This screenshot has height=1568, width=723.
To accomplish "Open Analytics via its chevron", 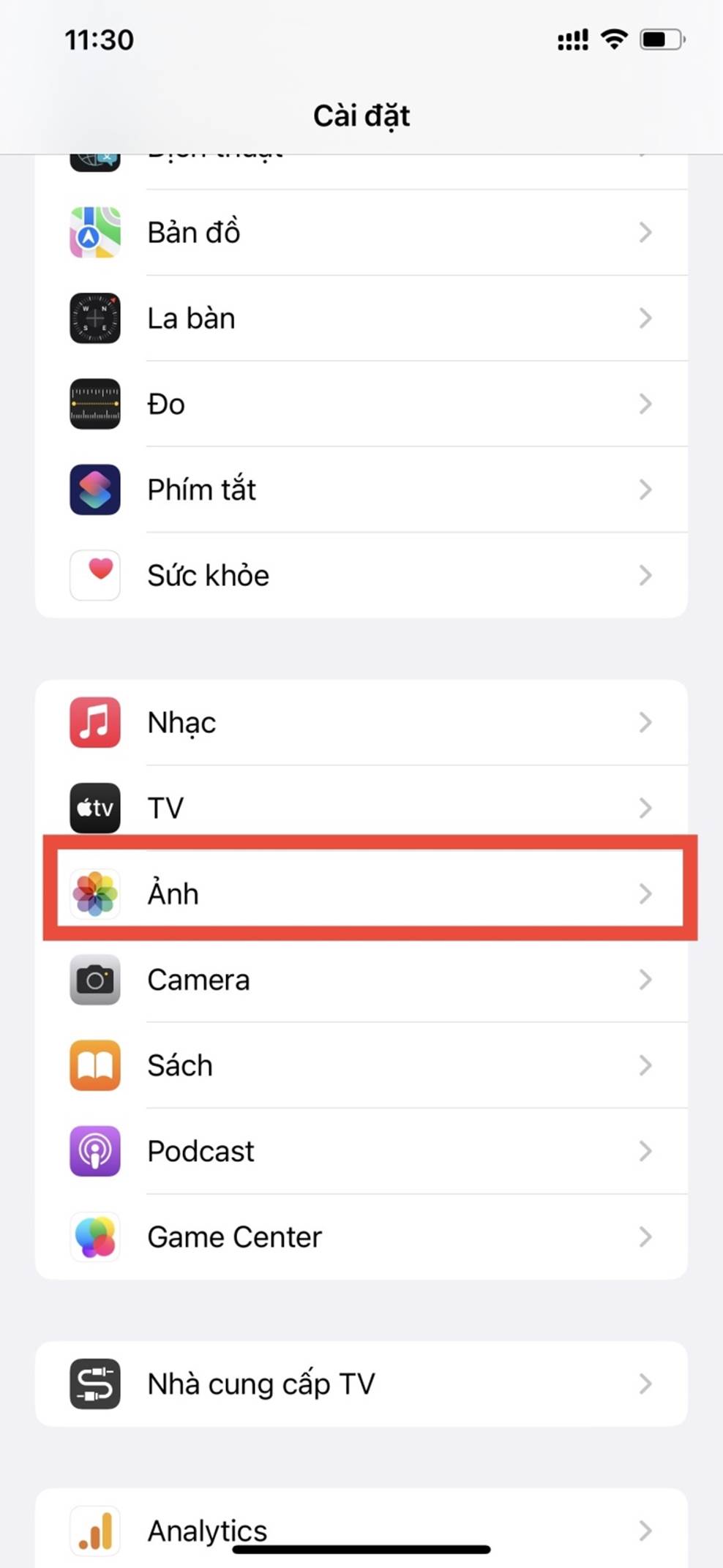I will tap(645, 1529).
